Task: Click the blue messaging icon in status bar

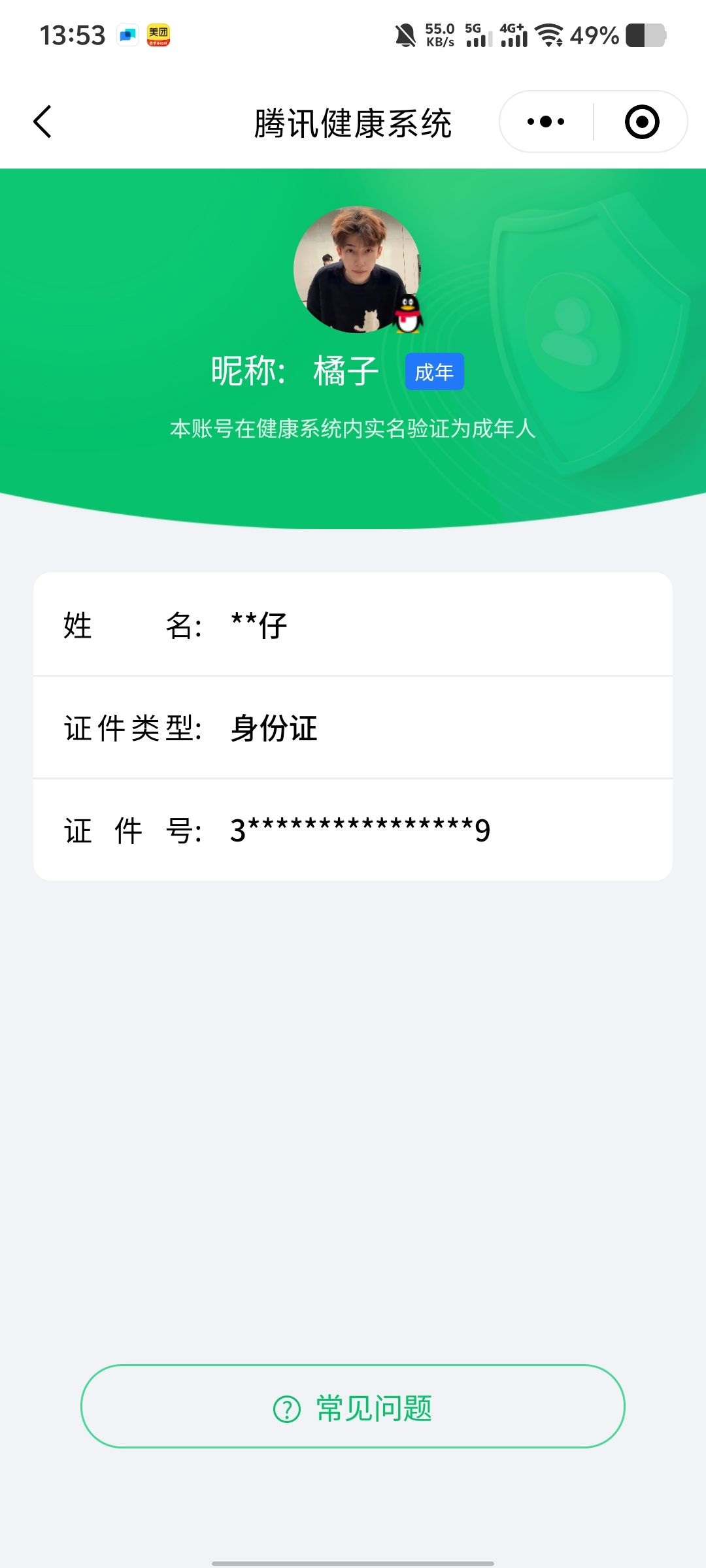Action: coord(126,34)
